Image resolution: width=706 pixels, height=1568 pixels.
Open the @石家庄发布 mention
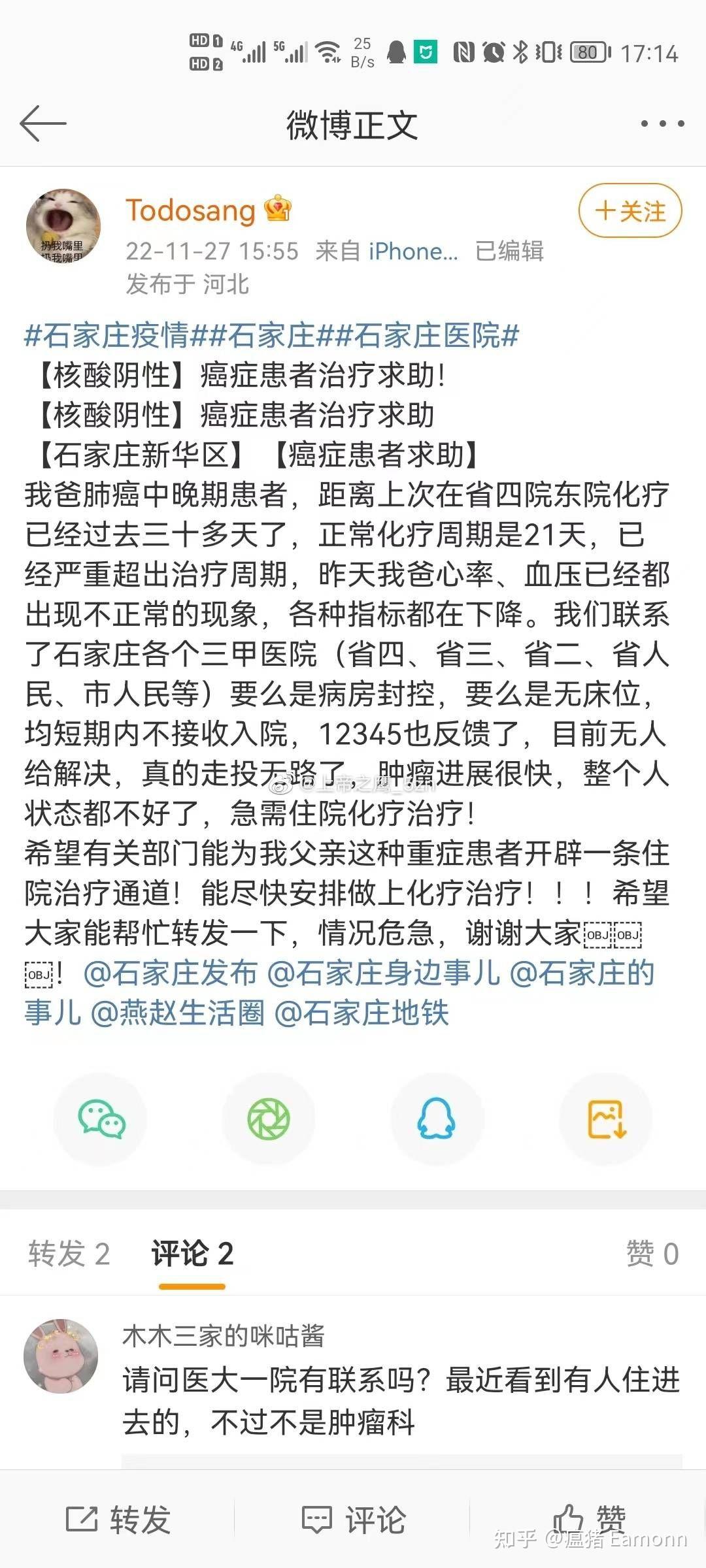171,973
